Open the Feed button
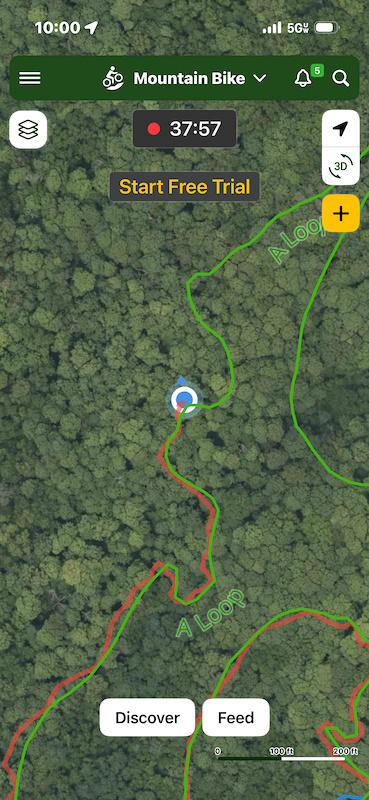 [236, 717]
